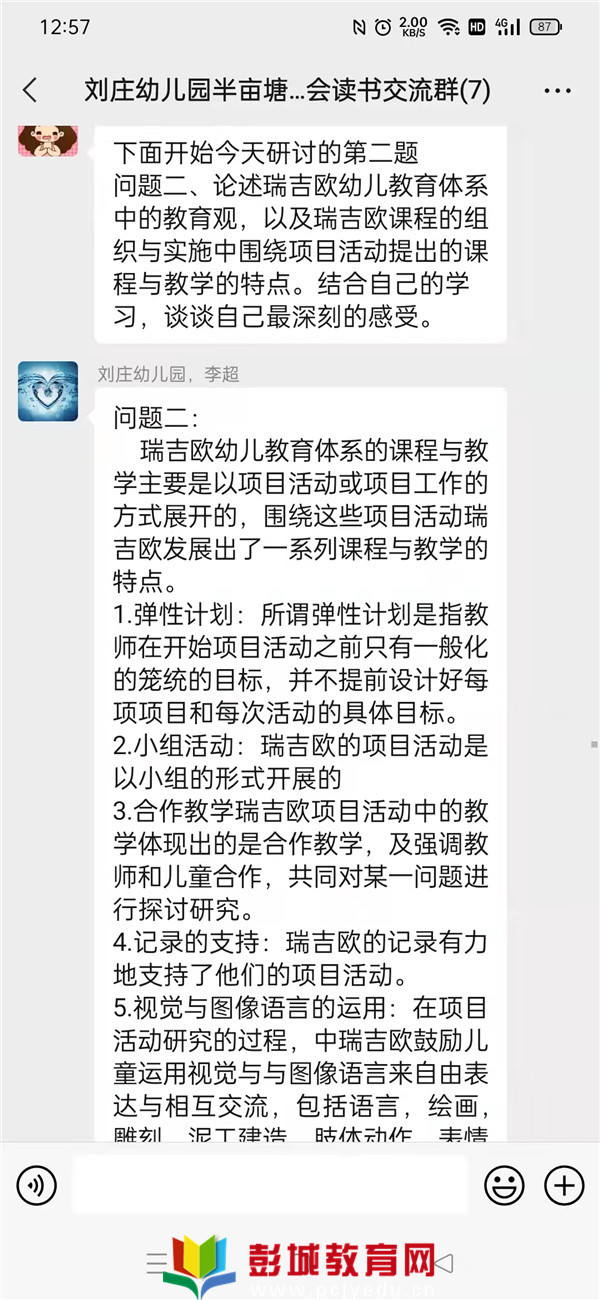View 李超's profile via the heart avatar
This screenshot has height=1300, width=600.
click(x=47, y=391)
